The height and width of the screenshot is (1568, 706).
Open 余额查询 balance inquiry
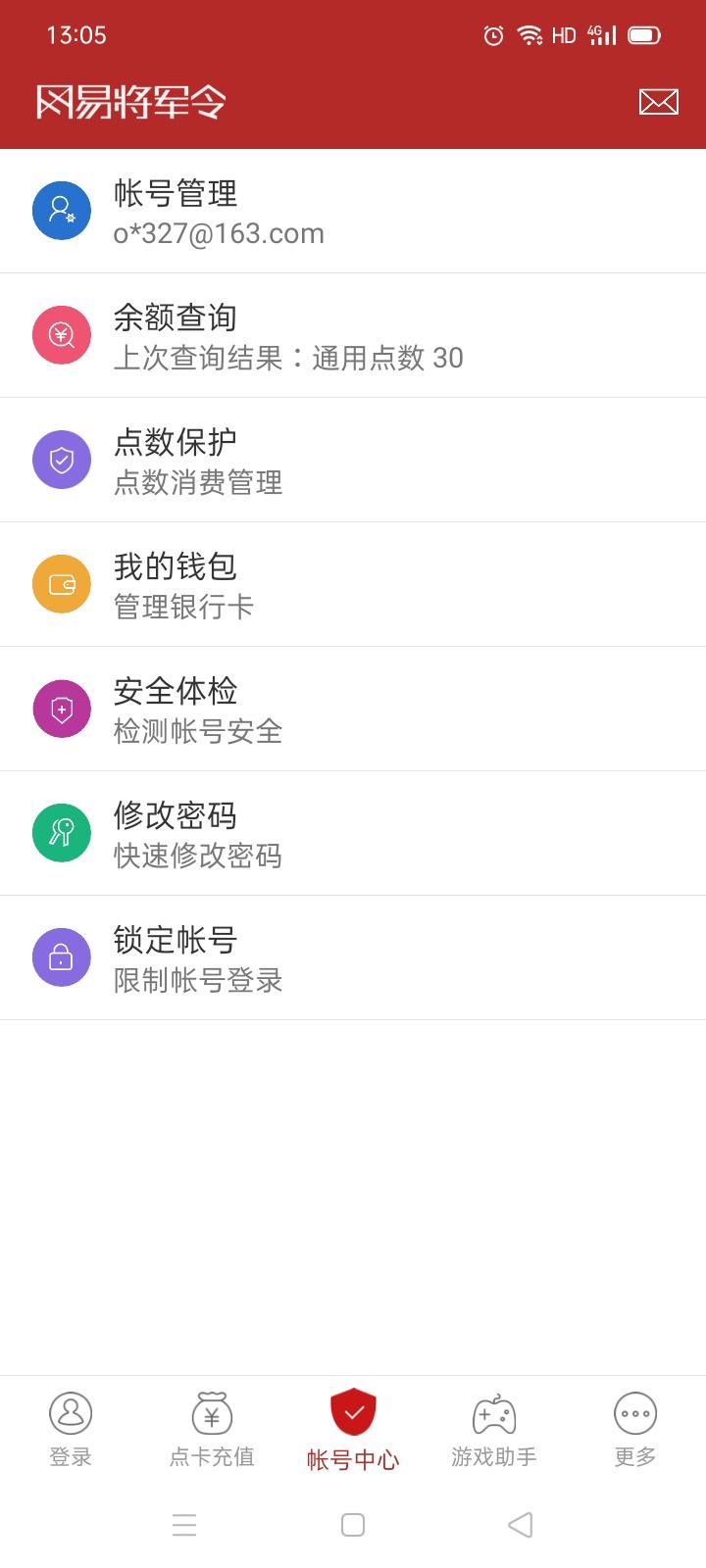(353, 336)
